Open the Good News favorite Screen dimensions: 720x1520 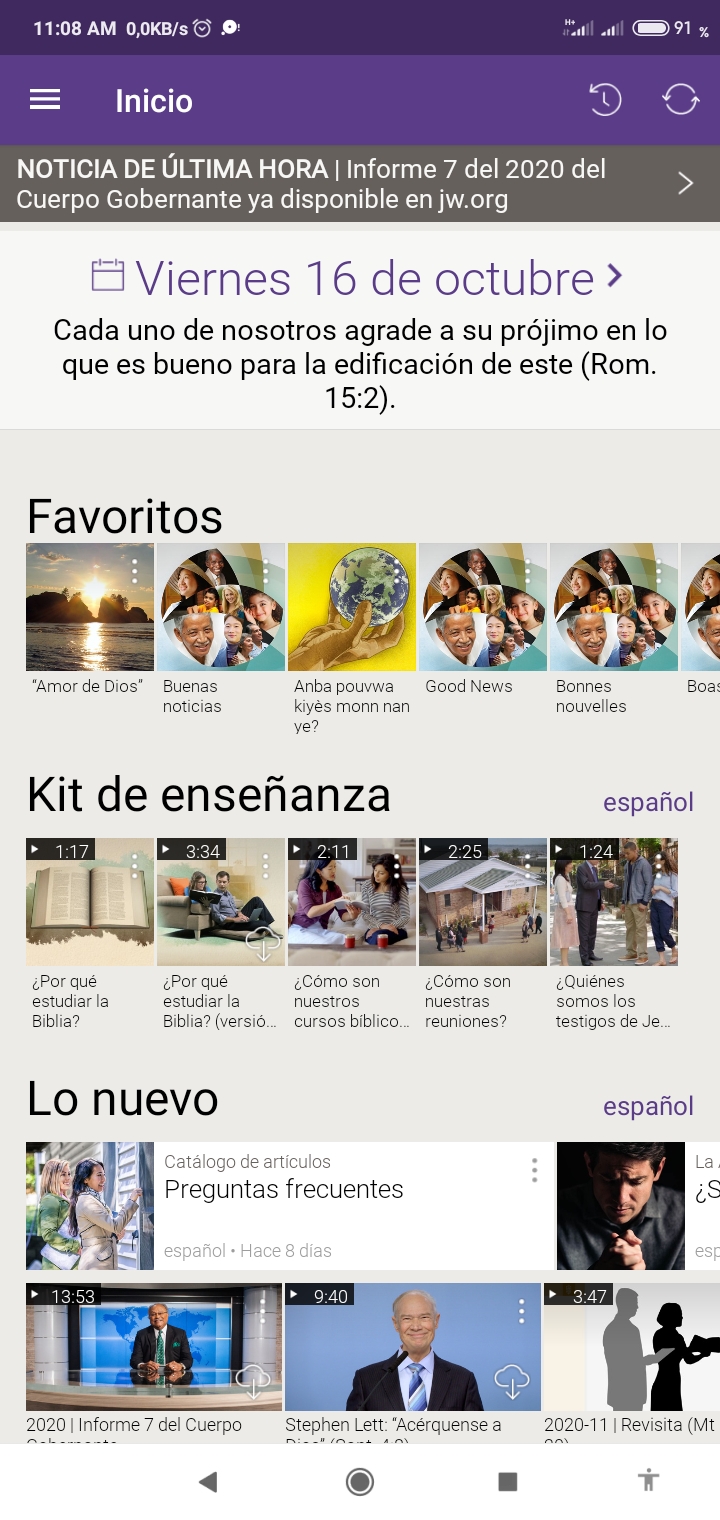(483, 607)
